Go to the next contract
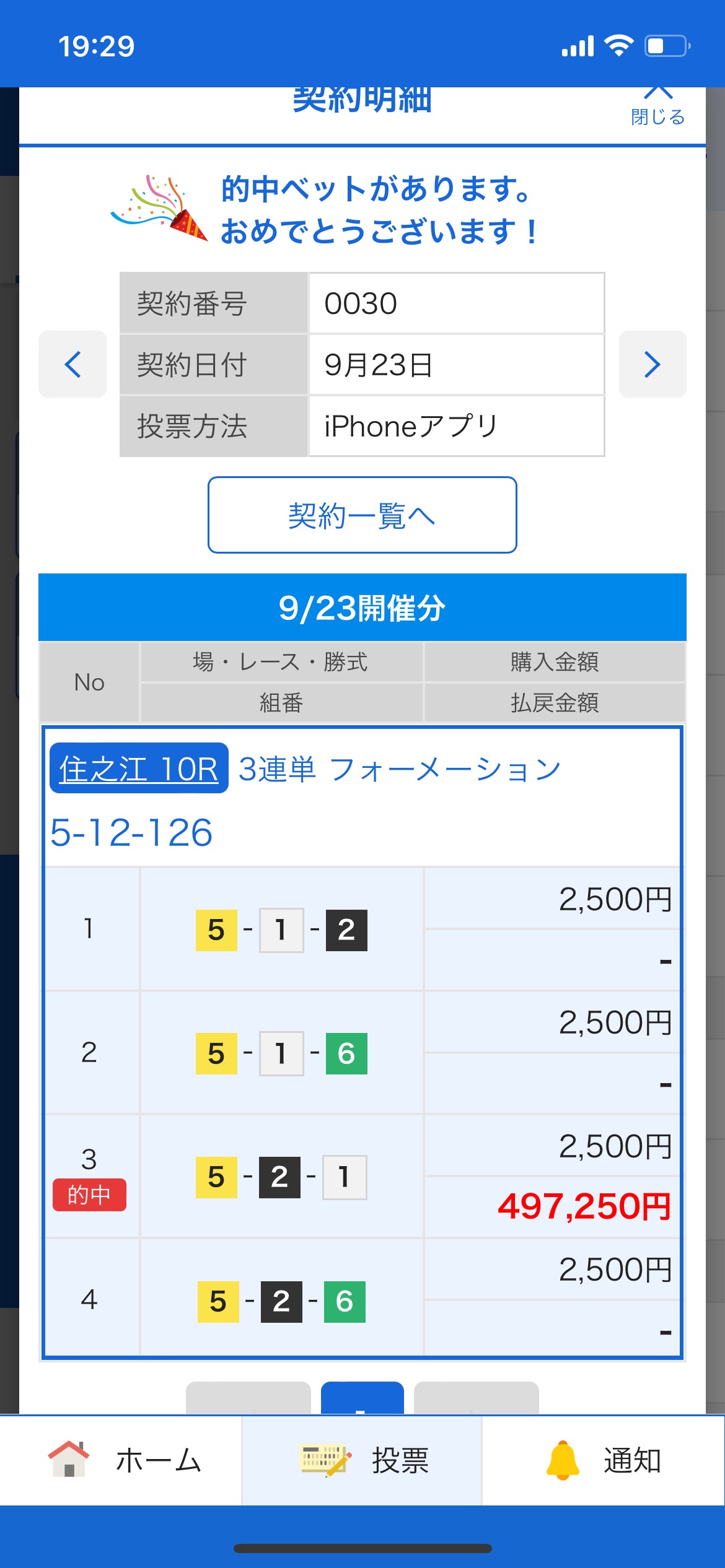The width and height of the screenshot is (725, 1568). click(x=652, y=364)
